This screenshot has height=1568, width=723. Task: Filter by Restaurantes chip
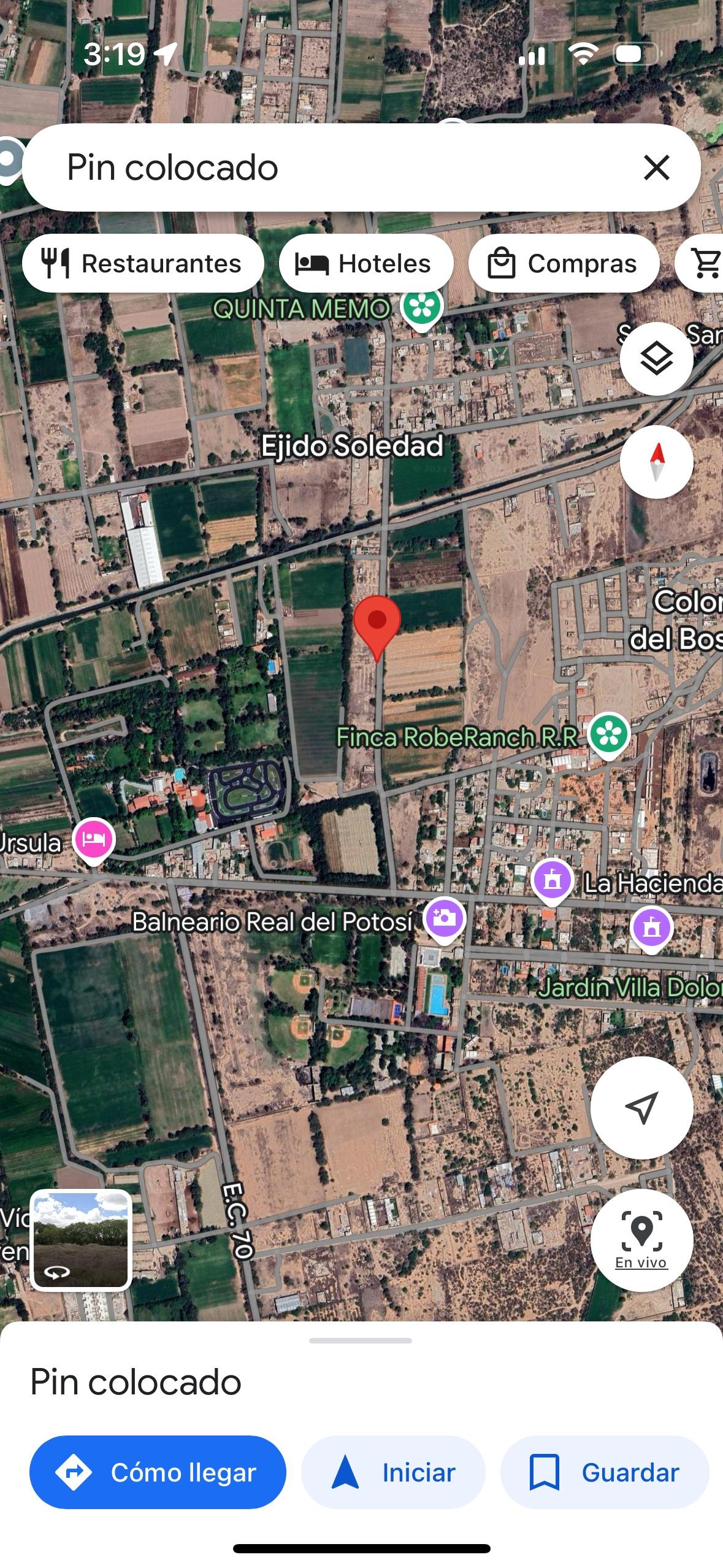(143, 264)
